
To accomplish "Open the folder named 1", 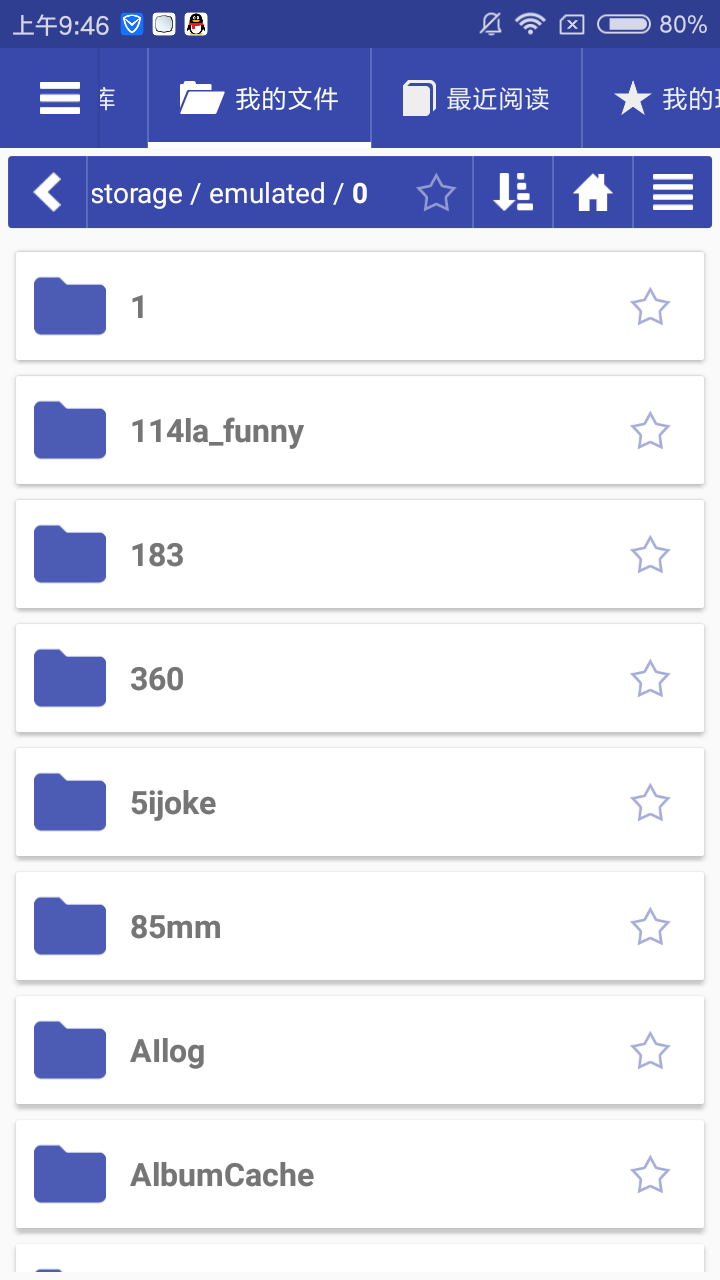I will click(300, 306).
